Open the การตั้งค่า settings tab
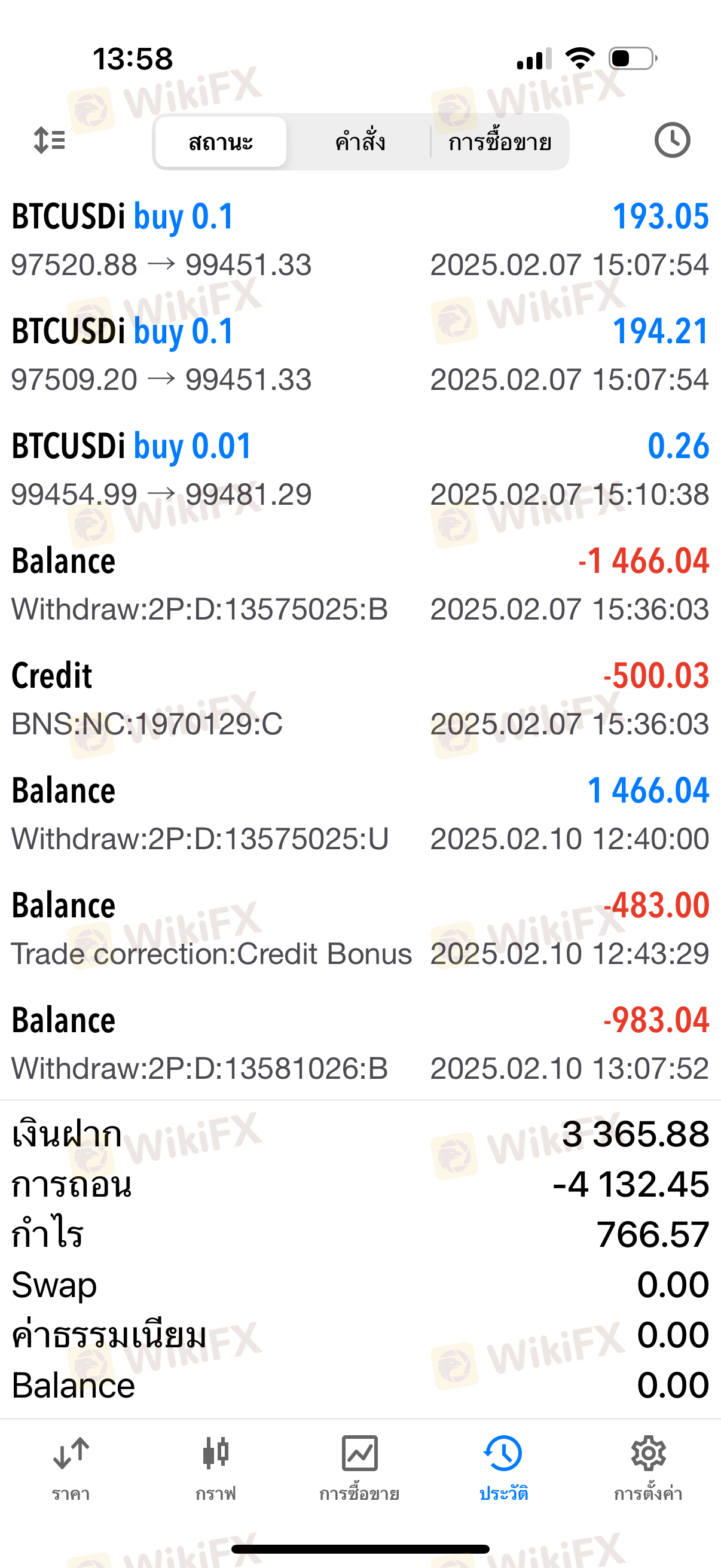This screenshot has height=1568, width=721. [648, 1468]
